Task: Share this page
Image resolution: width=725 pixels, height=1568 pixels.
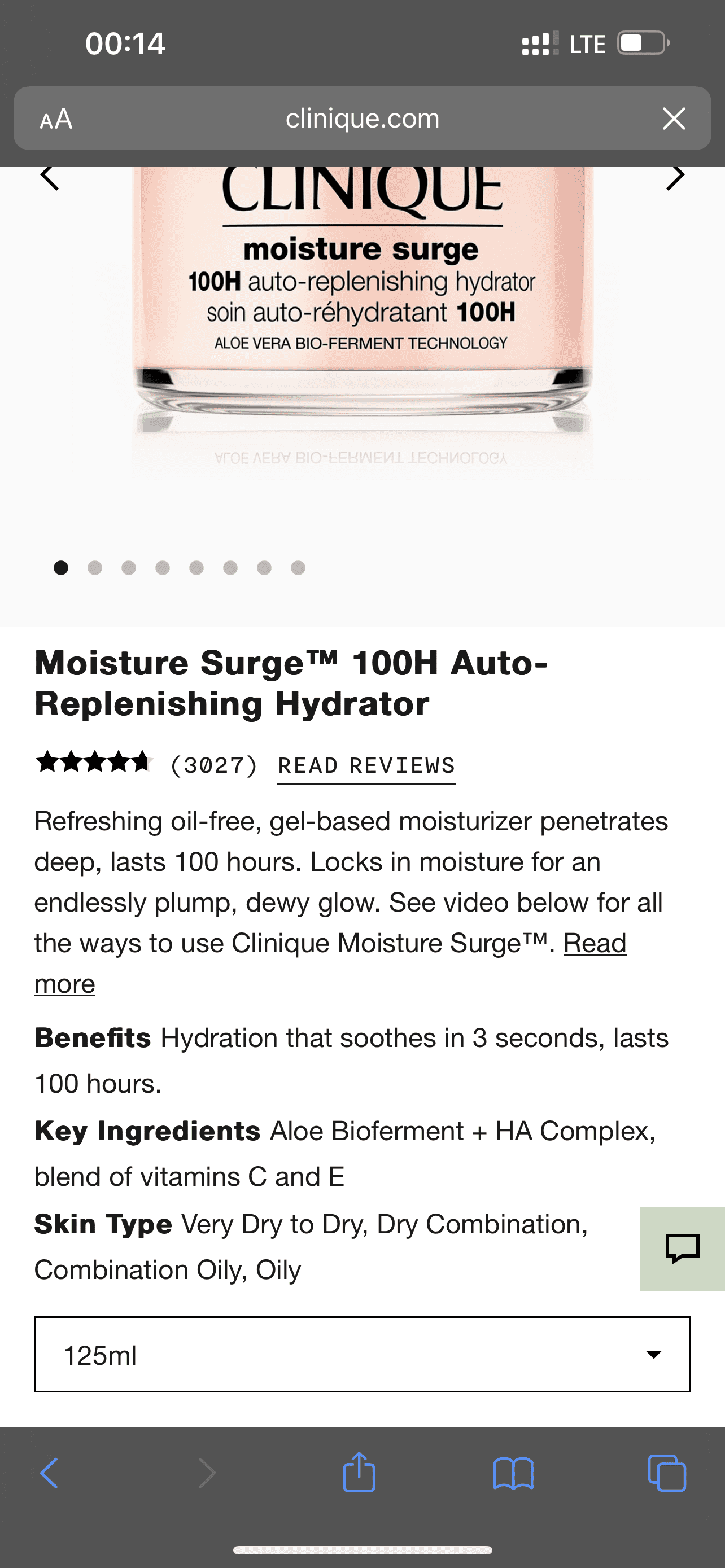Action: coord(359,1473)
